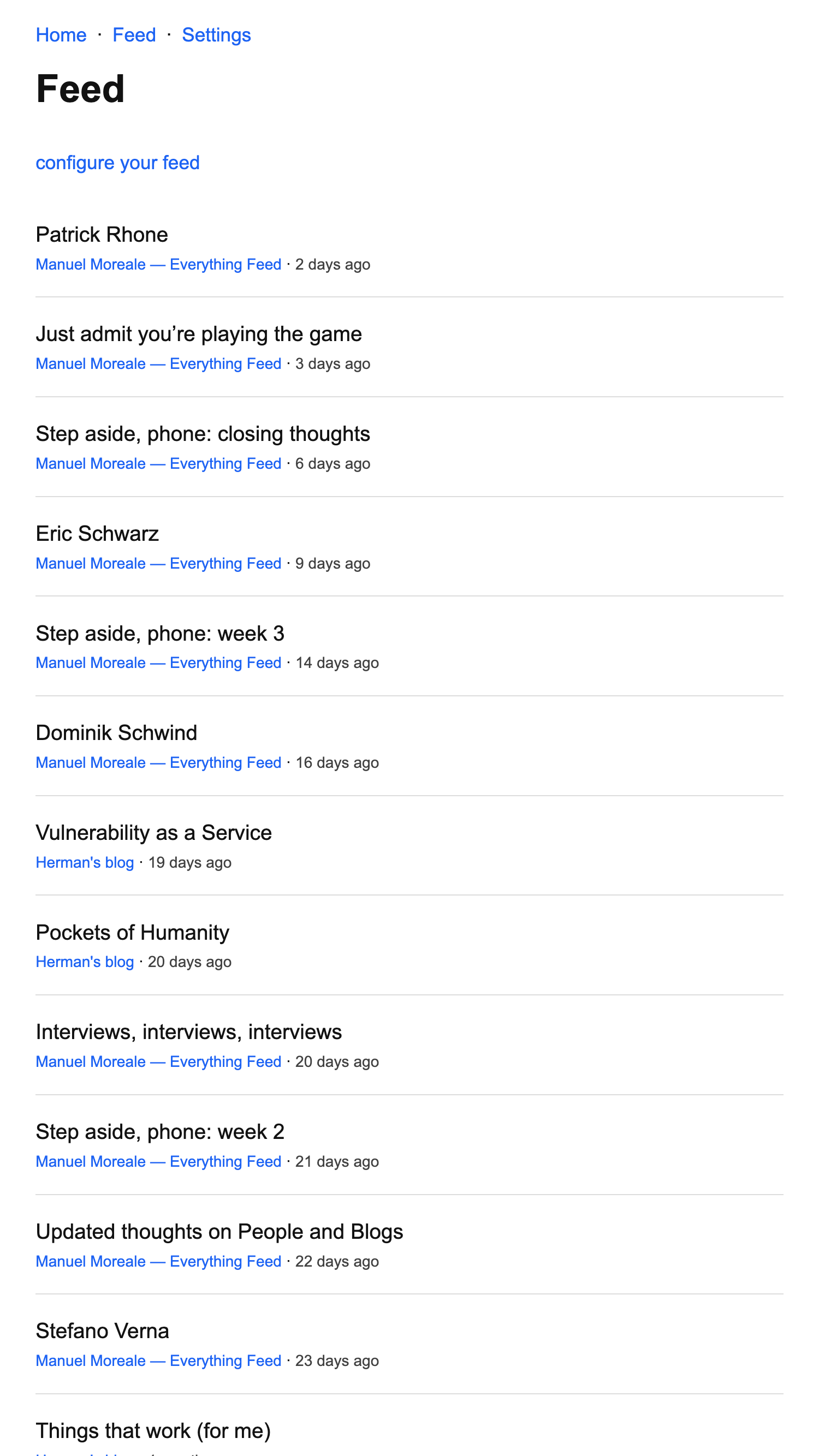Open the Eric Schwarz post
The width and height of the screenshot is (819, 1456).
tap(97, 534)
